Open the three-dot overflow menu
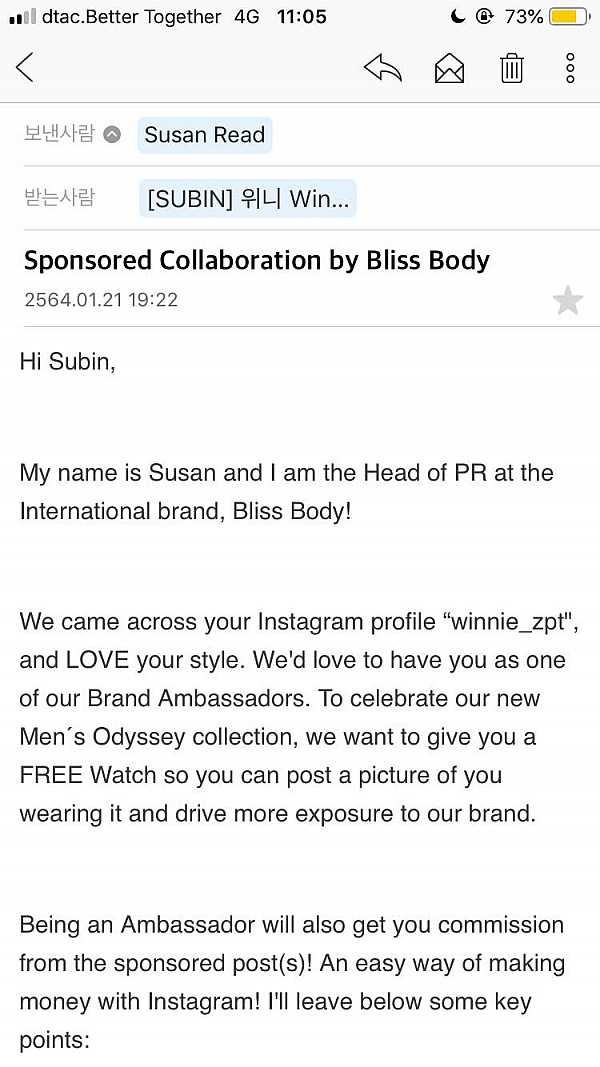The width and height of the screenshot is (600, 1067). click(x=570, y=68)
